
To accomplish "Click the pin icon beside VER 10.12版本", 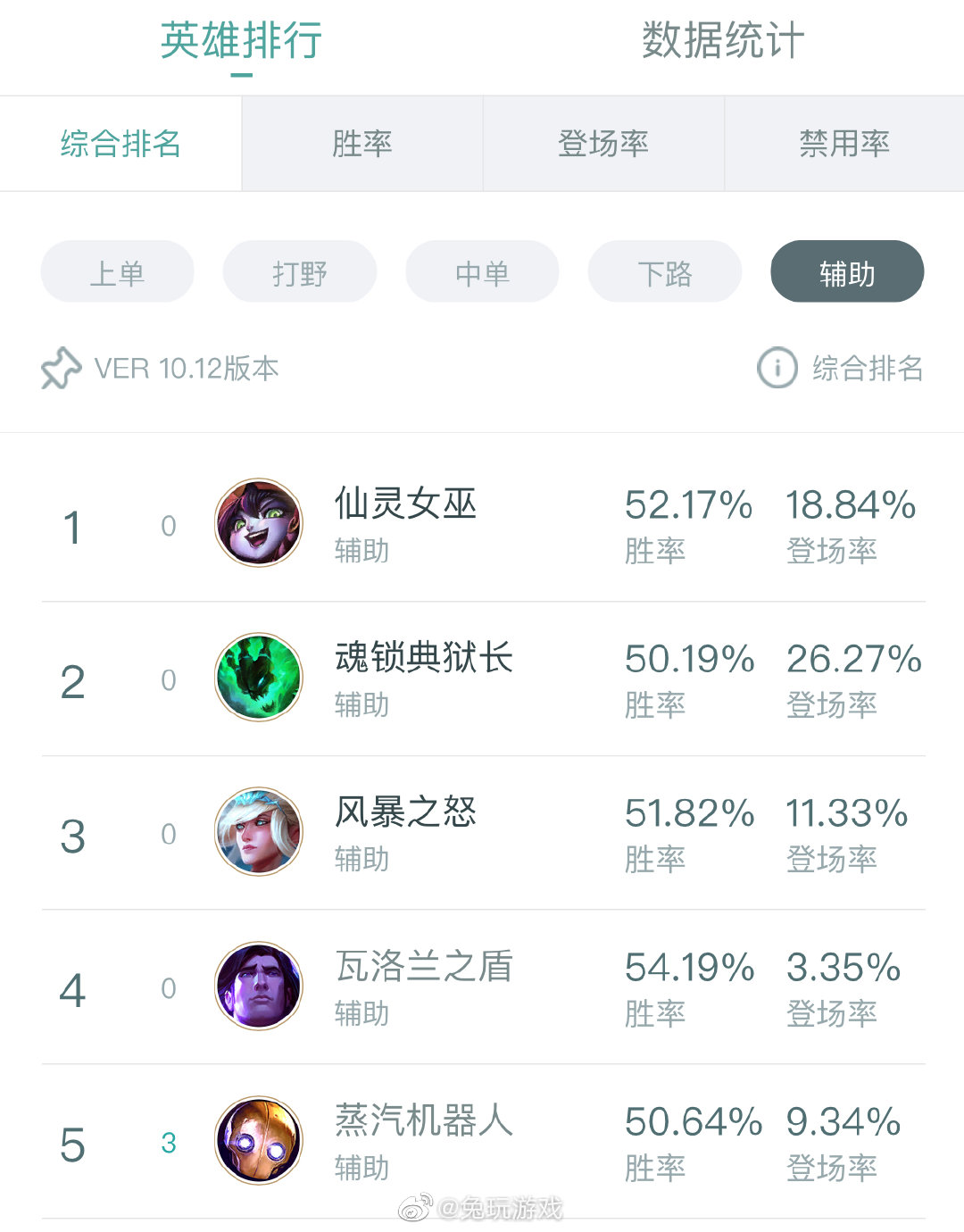I will [x=61, y=369].
